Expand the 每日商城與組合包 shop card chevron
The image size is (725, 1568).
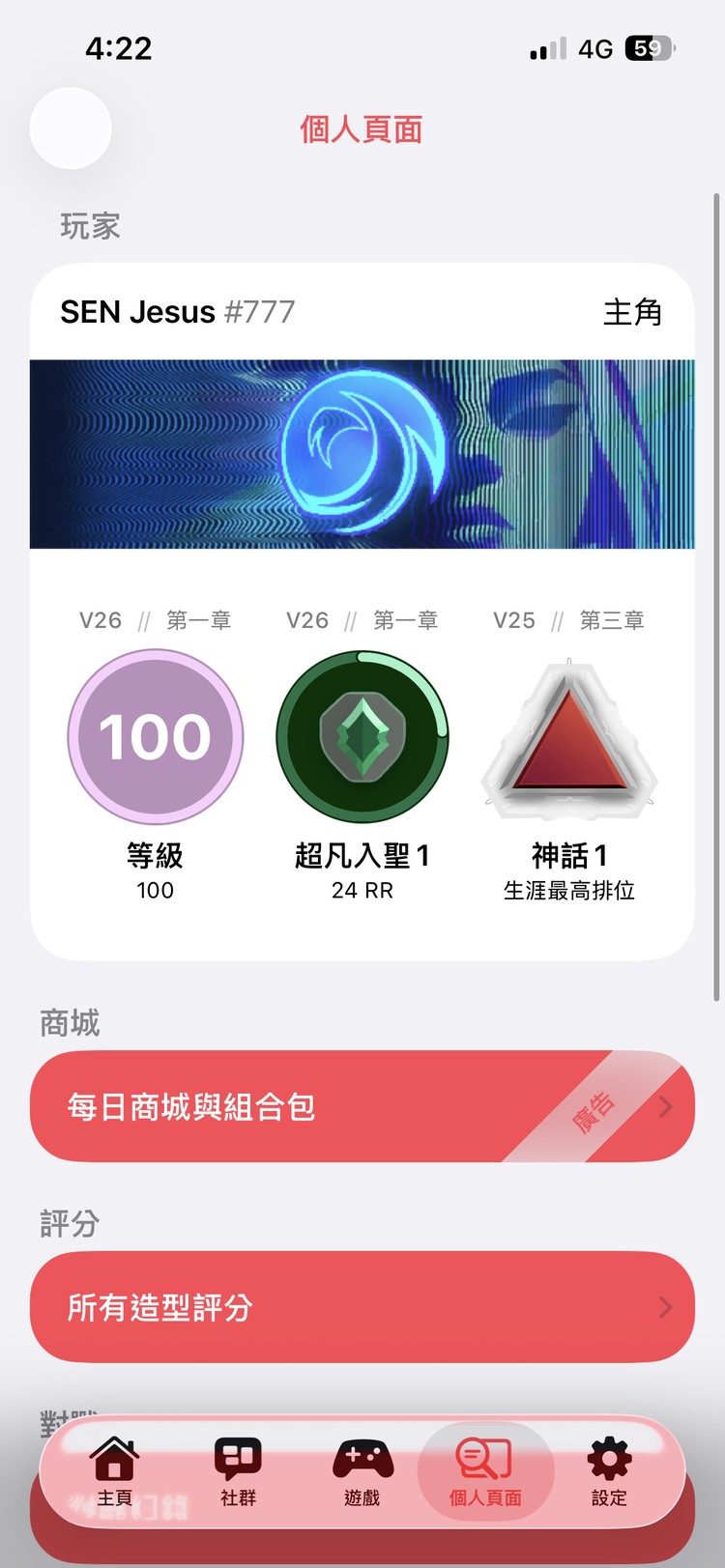coord(664,1106)
